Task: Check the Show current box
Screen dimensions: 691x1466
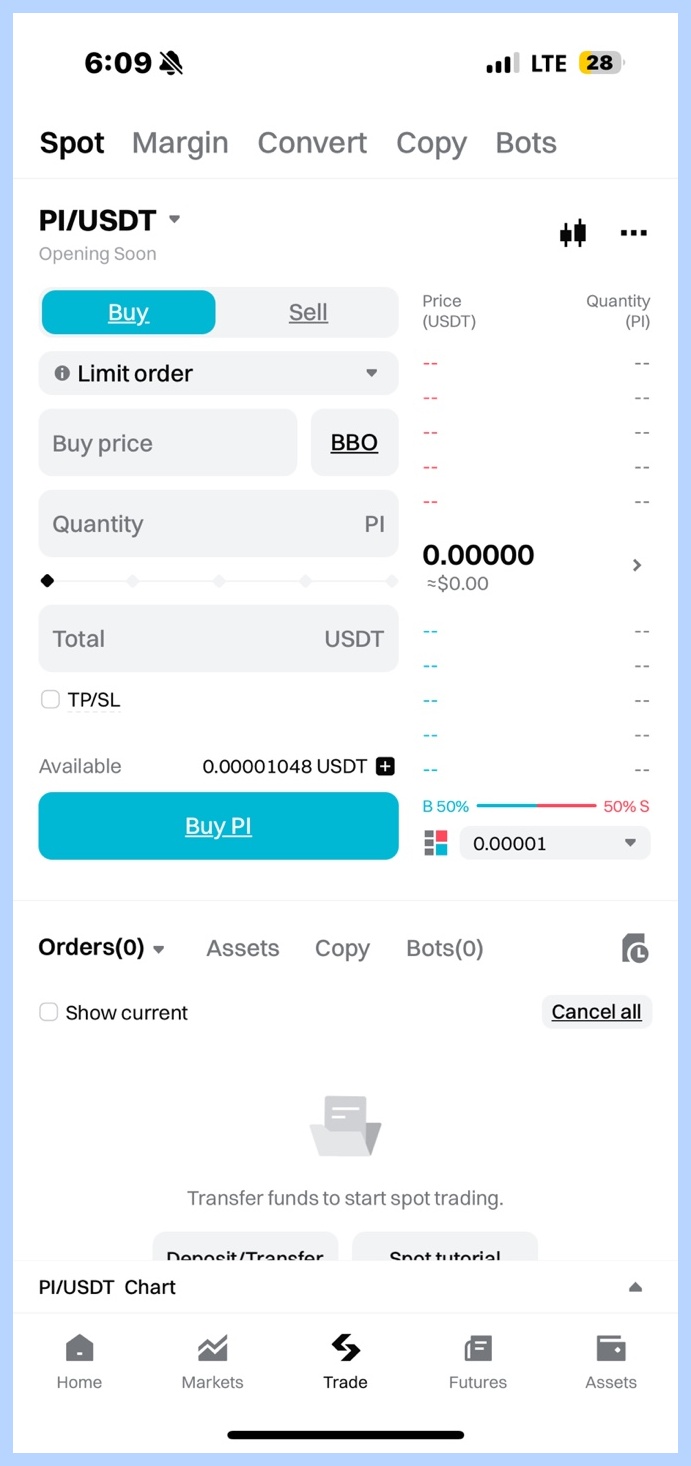Action: 48,1012
